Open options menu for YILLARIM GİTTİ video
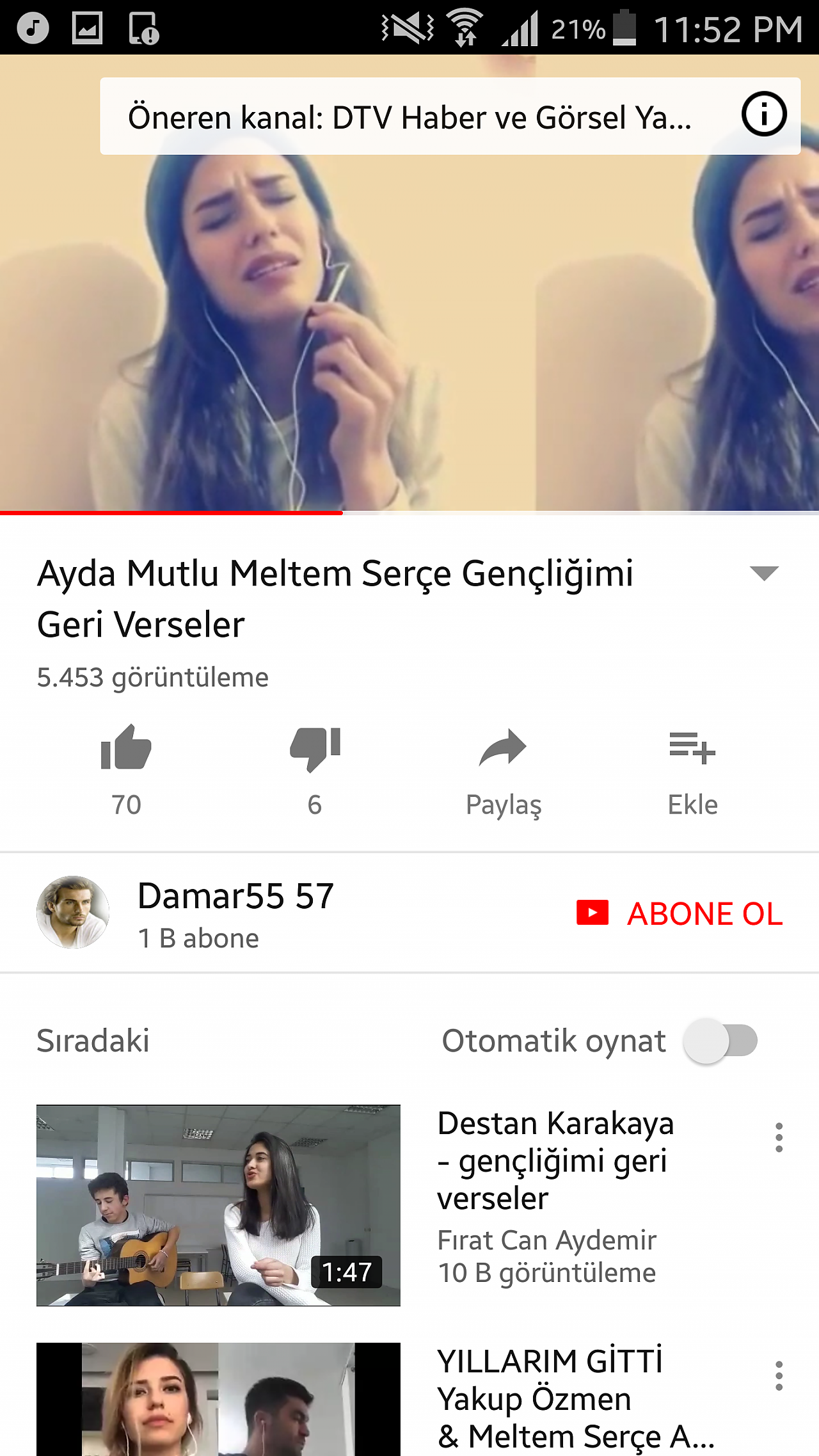This screenshot has height=1456, width=819. (779, 1375)
